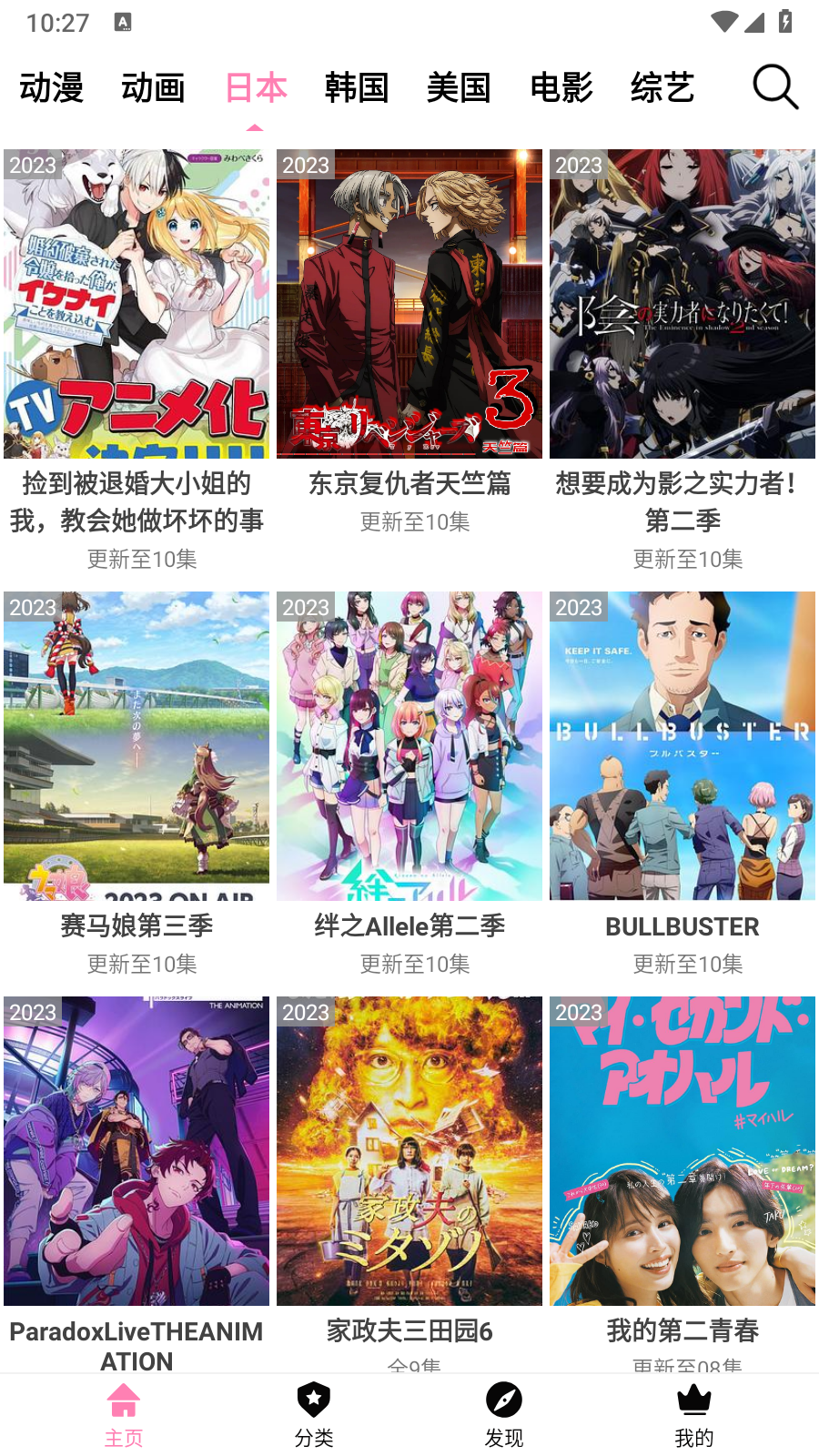Open the 捡到被退婚大小姐的 poster
Viewport: 819px width, 1456px height.
click(136, 304)
